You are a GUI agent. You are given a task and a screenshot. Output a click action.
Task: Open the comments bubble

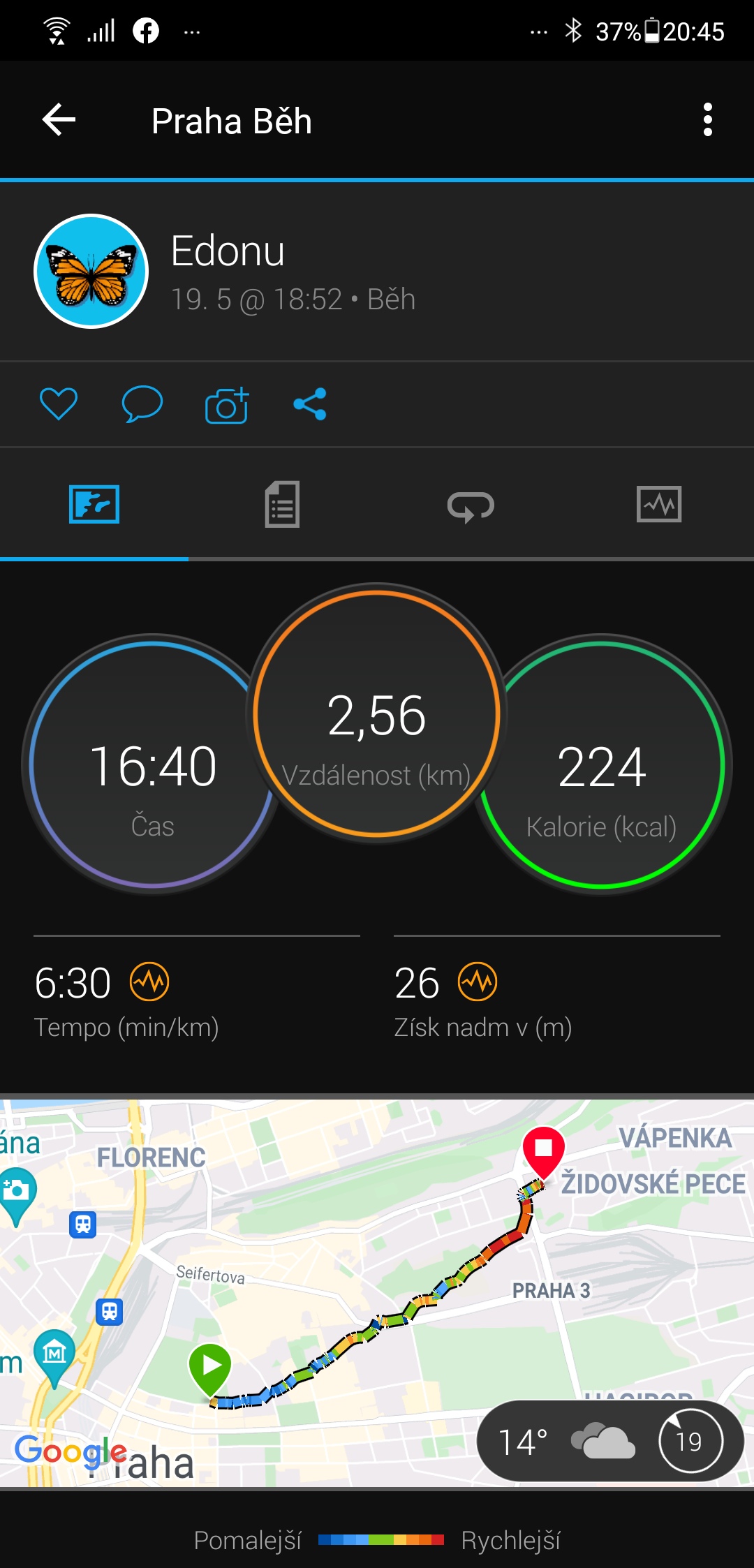[x=142, y=404]
